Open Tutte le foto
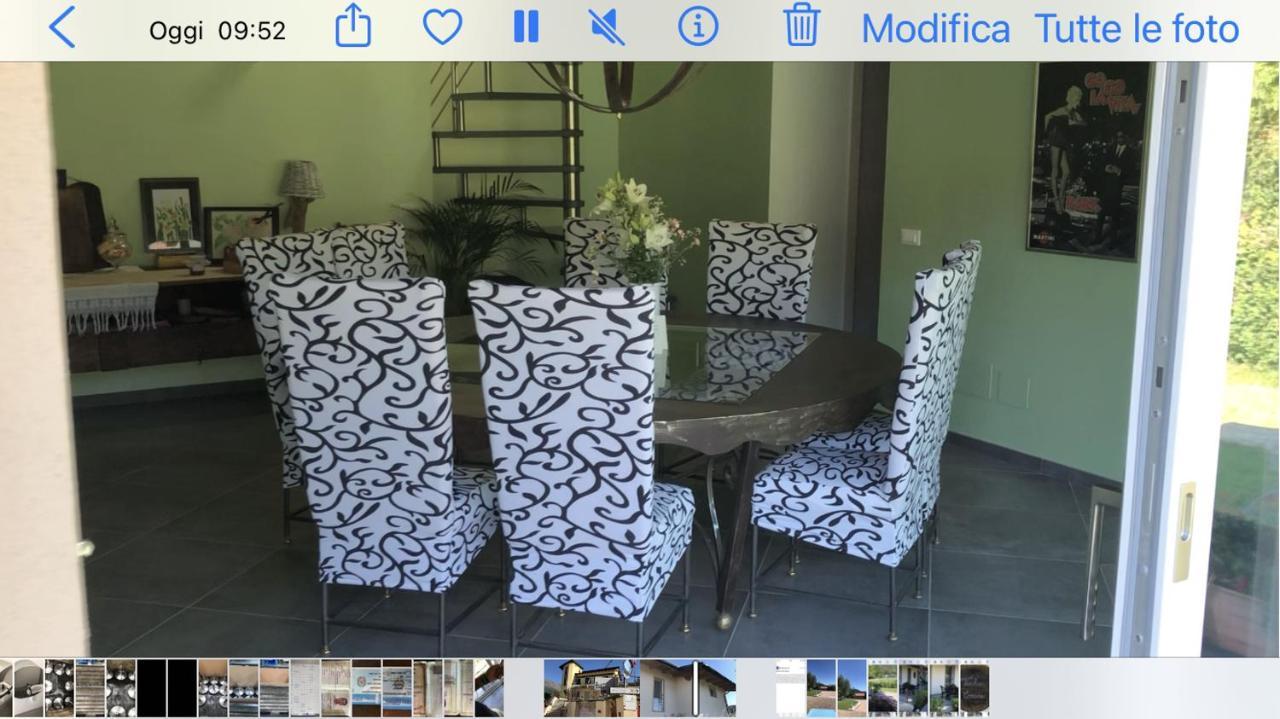Viewport: 1280px width, 719px height. [1137, 29]
